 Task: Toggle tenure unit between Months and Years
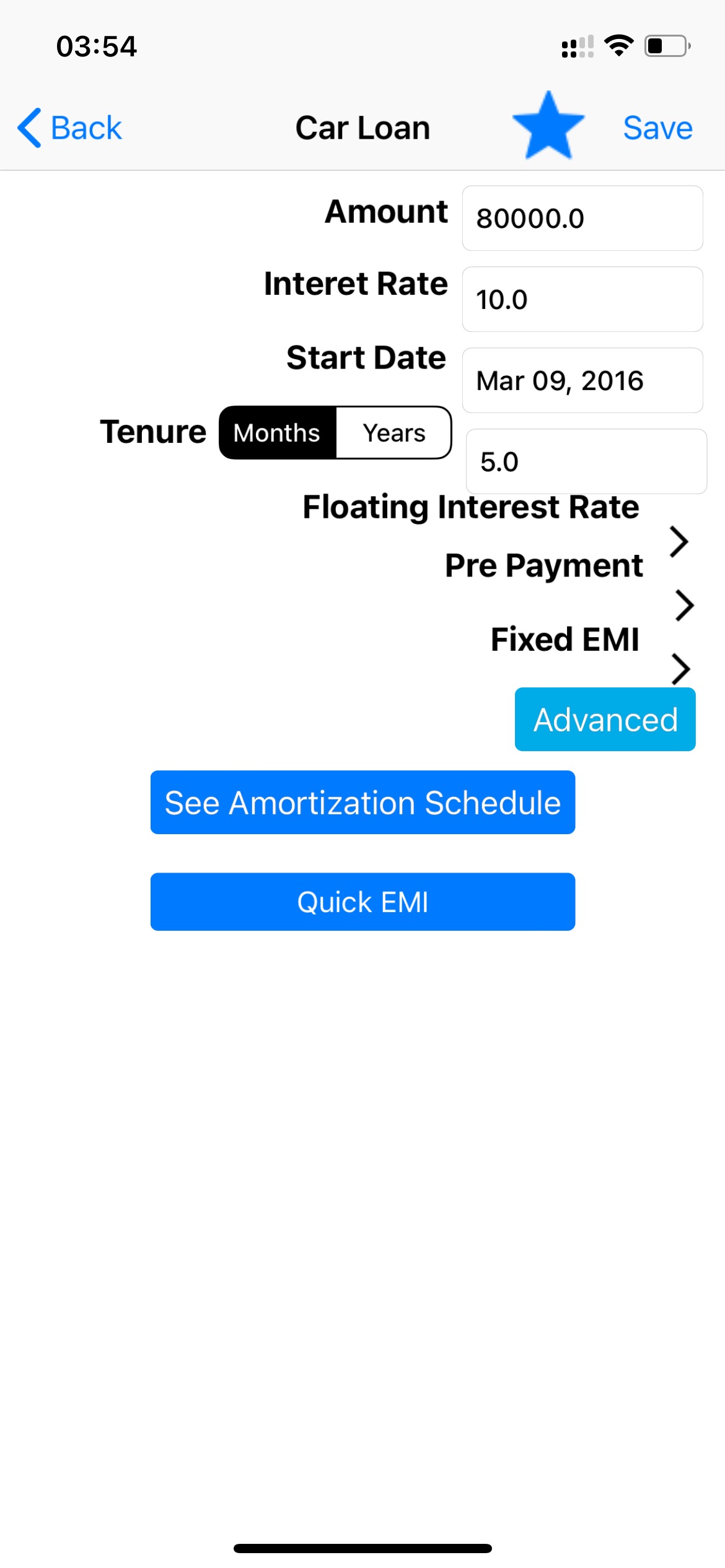pyautogui.click(x=335, y=432)
